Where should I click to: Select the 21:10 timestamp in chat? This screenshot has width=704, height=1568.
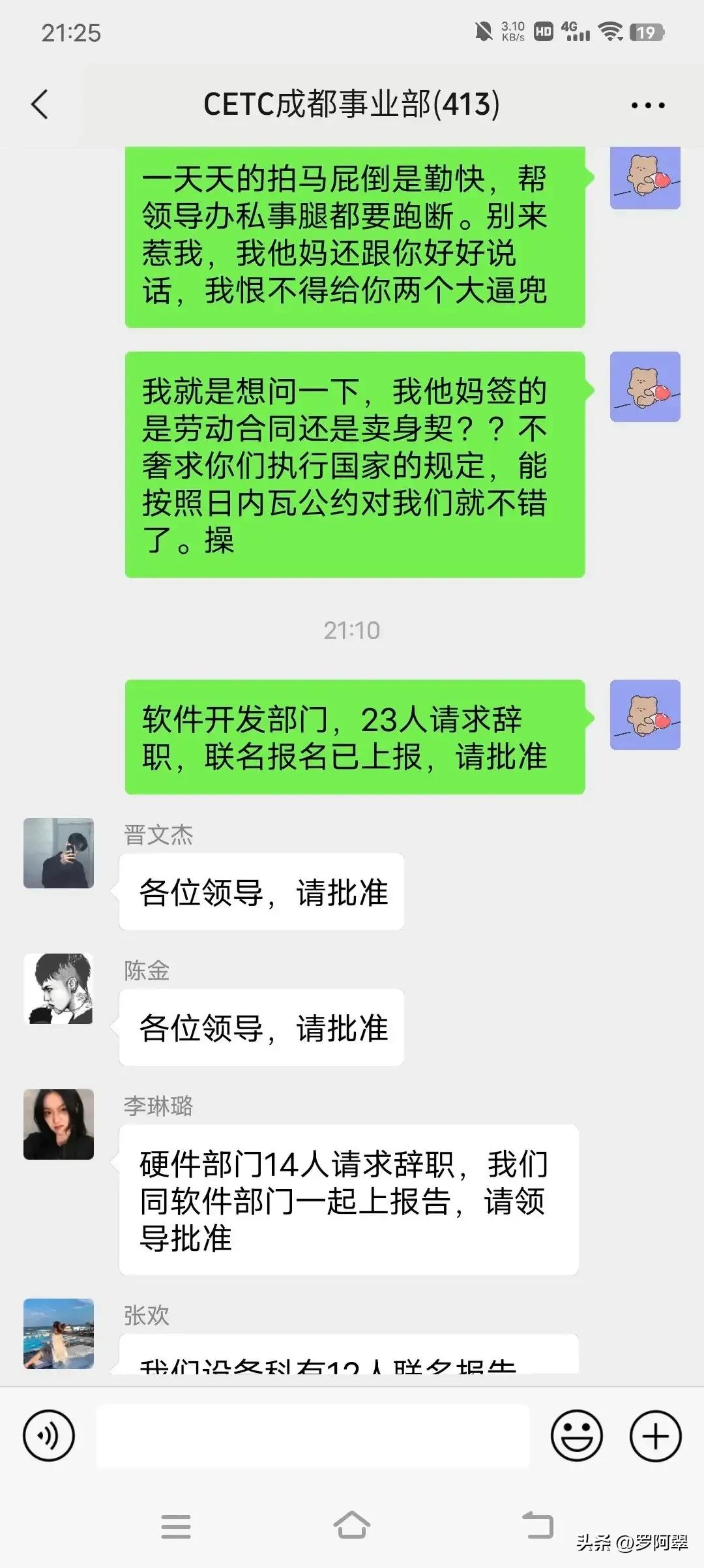coord(352,630)
